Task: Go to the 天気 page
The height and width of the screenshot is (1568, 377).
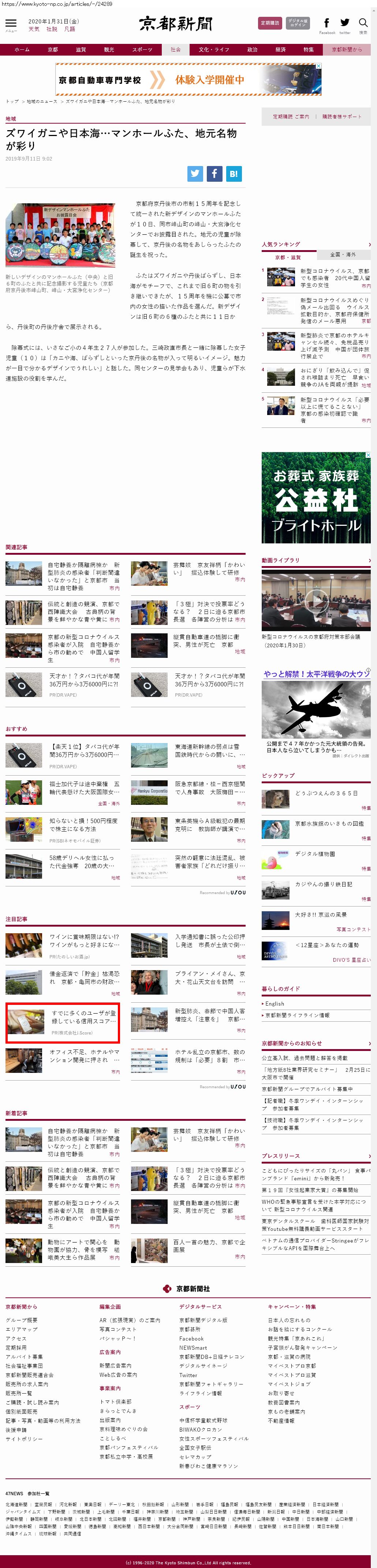Action: (34, 29)
